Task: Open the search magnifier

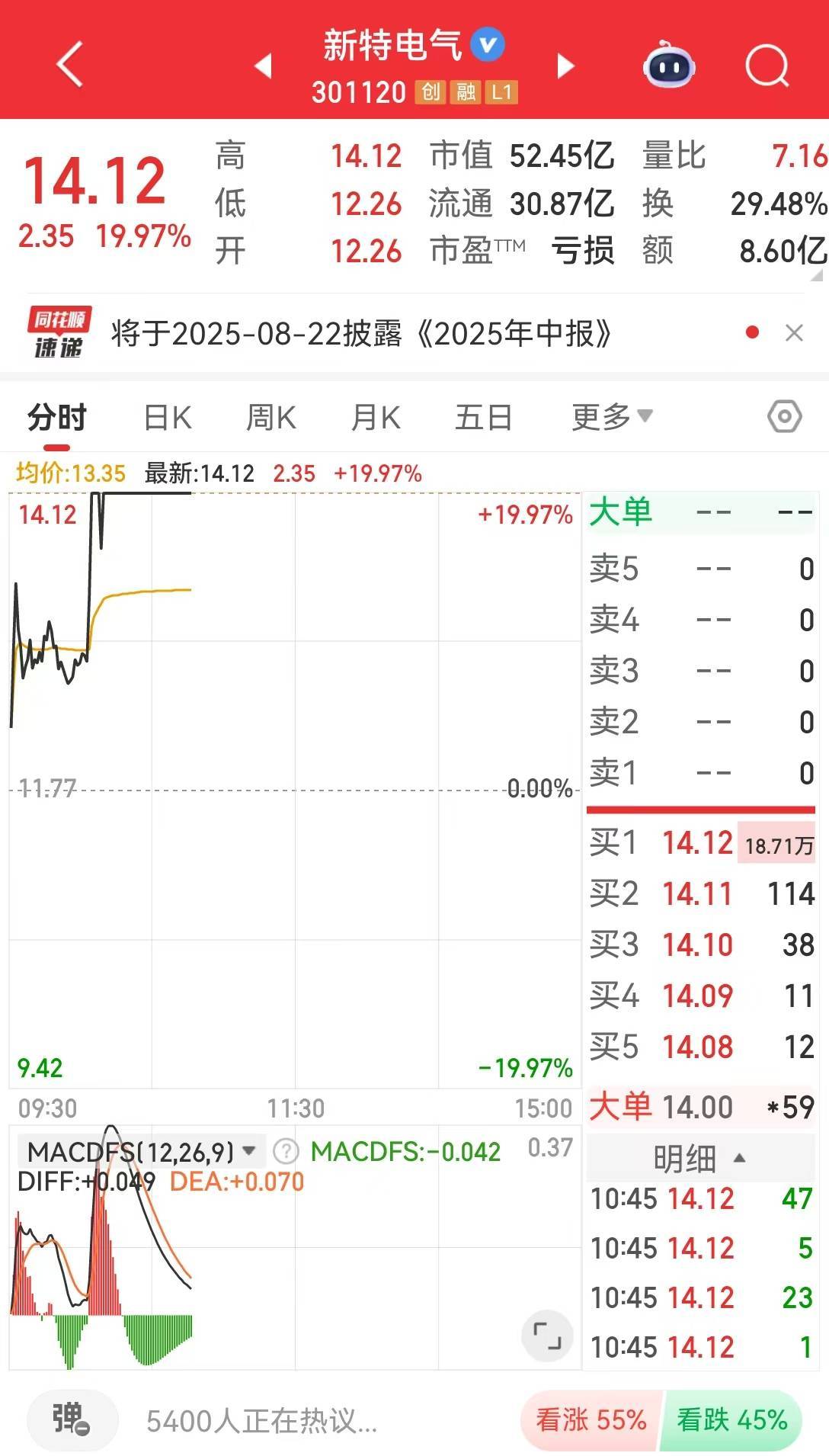Action: click(x=767, y=66)
